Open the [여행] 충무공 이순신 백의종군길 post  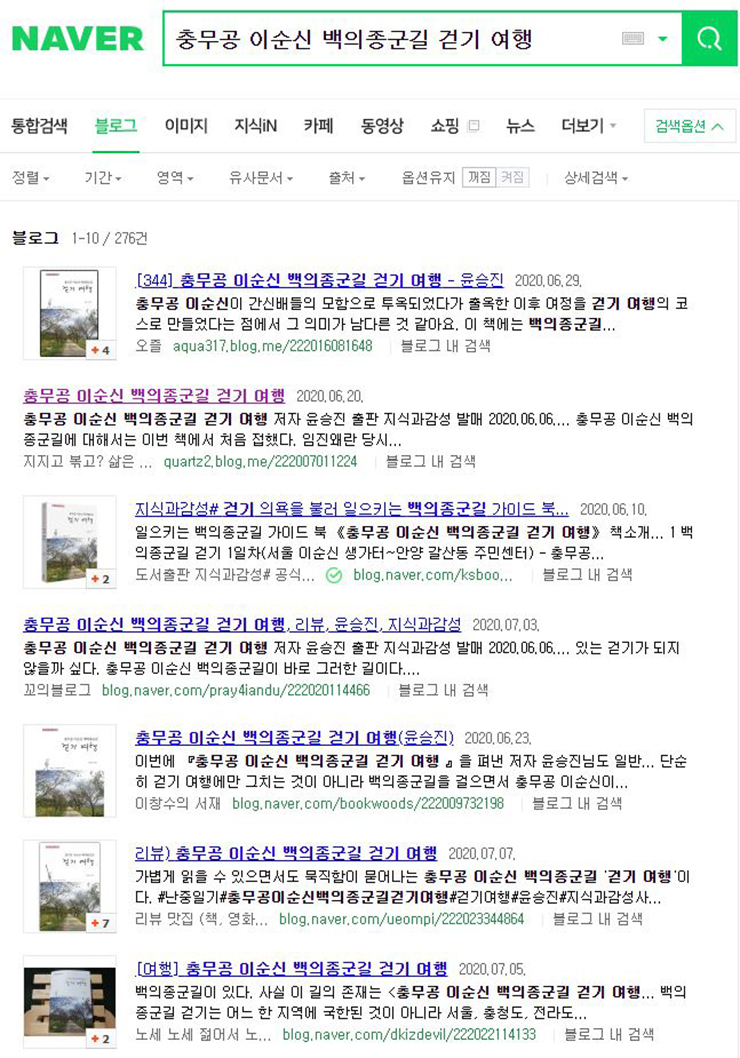(291, 968)
